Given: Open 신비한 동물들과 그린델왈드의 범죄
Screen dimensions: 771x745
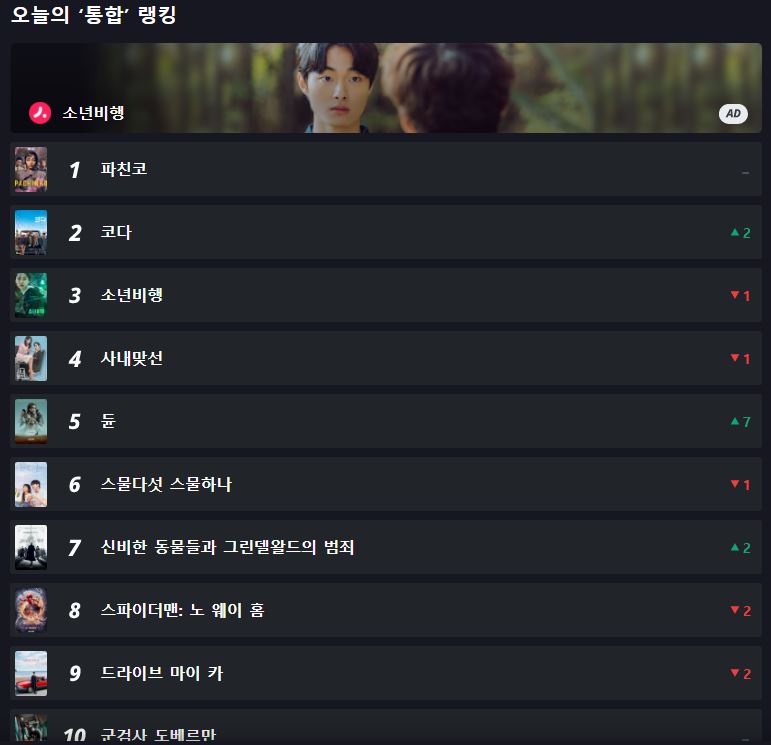Looking at the screenshot, I should 227,548.
